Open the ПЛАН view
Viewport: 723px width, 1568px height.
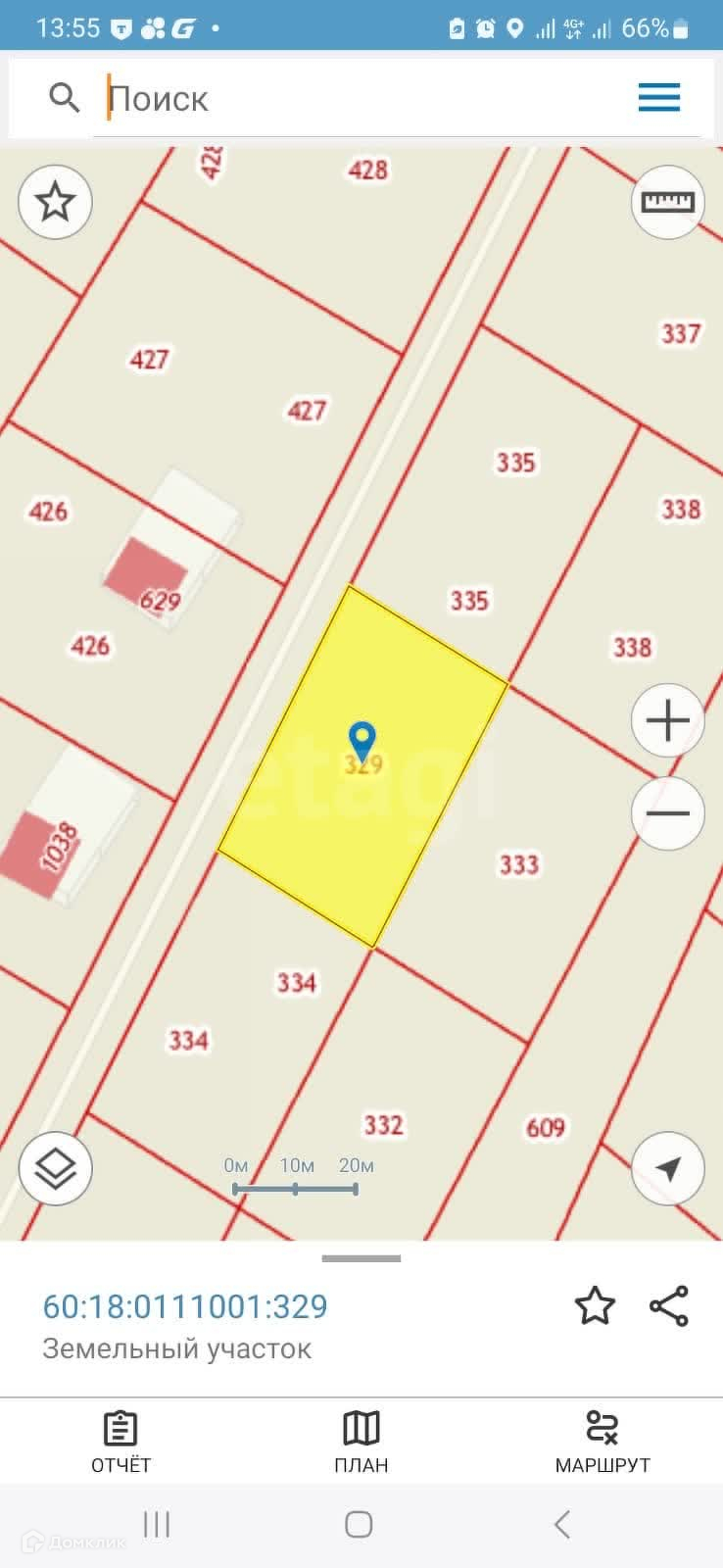click(361, 1443)
